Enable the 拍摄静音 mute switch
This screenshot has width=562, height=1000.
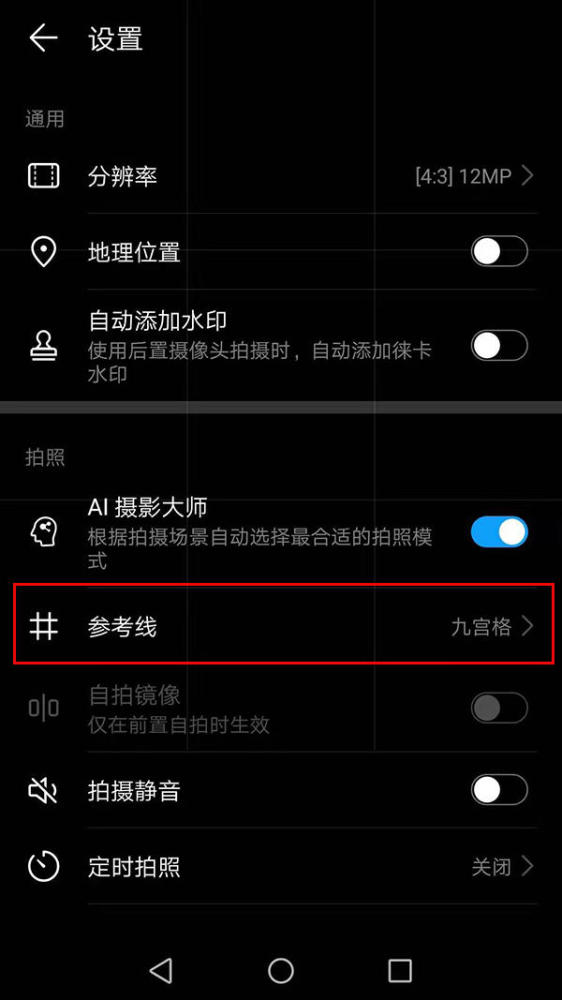[499, 790]
